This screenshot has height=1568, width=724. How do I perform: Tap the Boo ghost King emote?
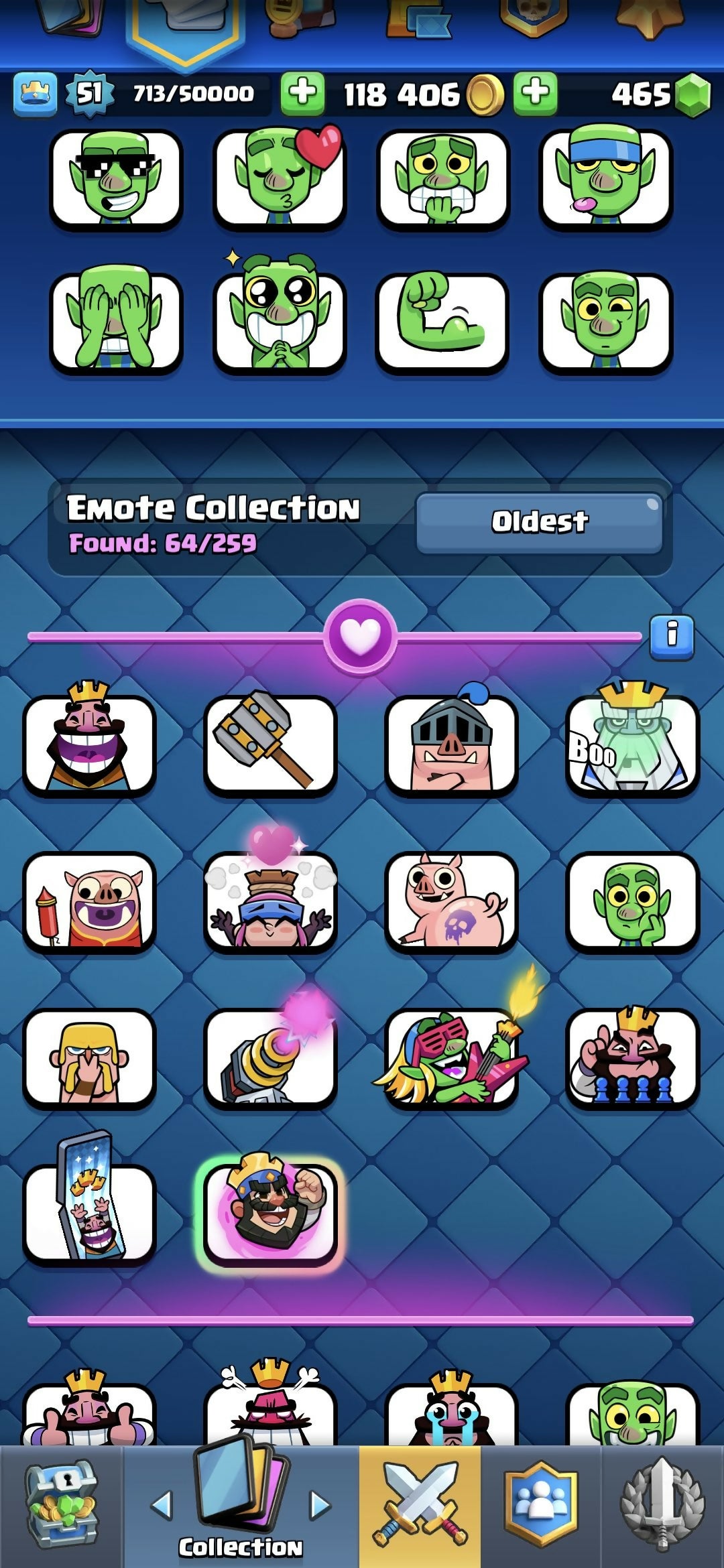tap(632, 744)
